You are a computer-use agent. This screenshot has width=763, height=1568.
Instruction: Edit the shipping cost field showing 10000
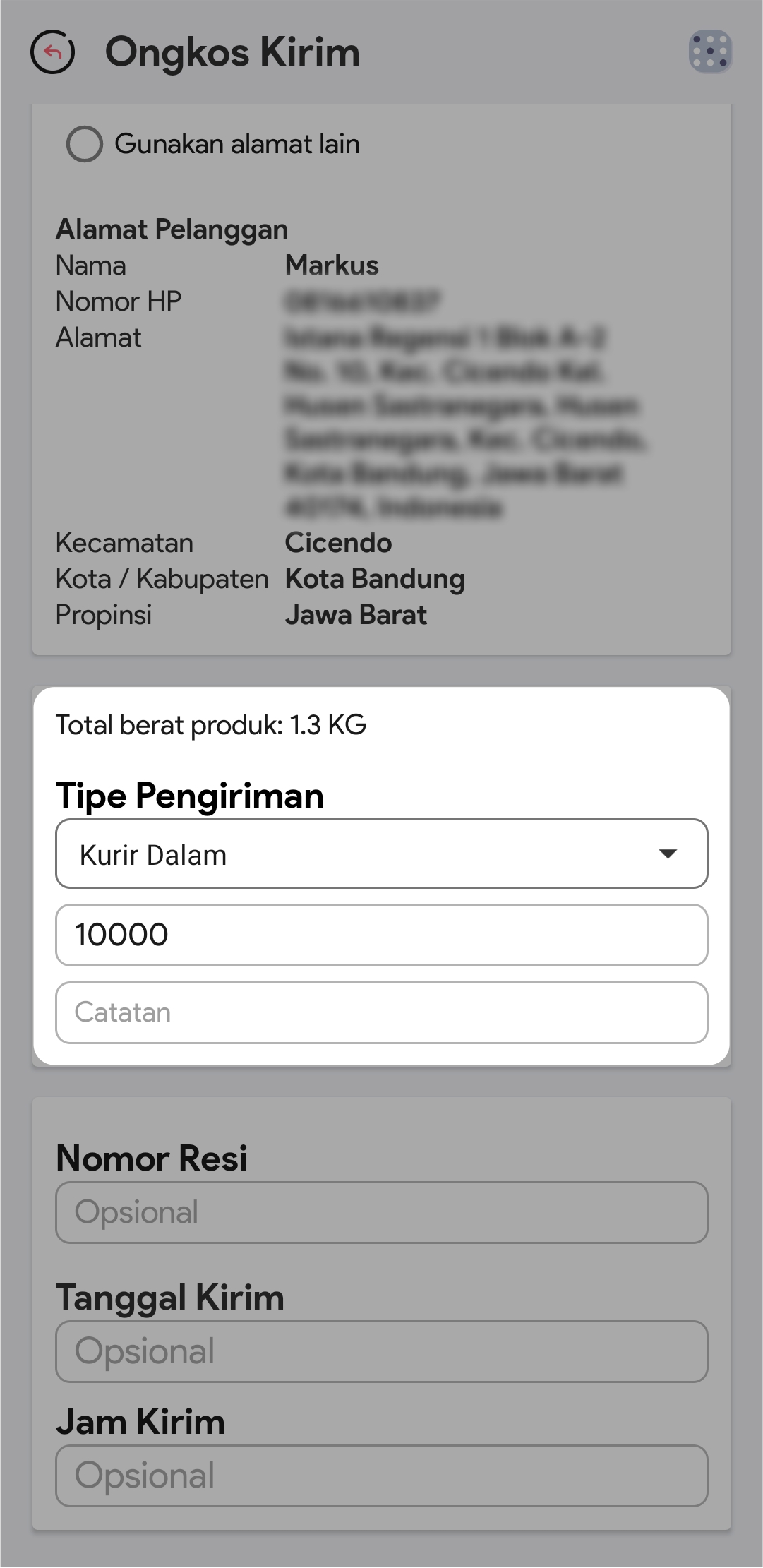click(381, 935)
